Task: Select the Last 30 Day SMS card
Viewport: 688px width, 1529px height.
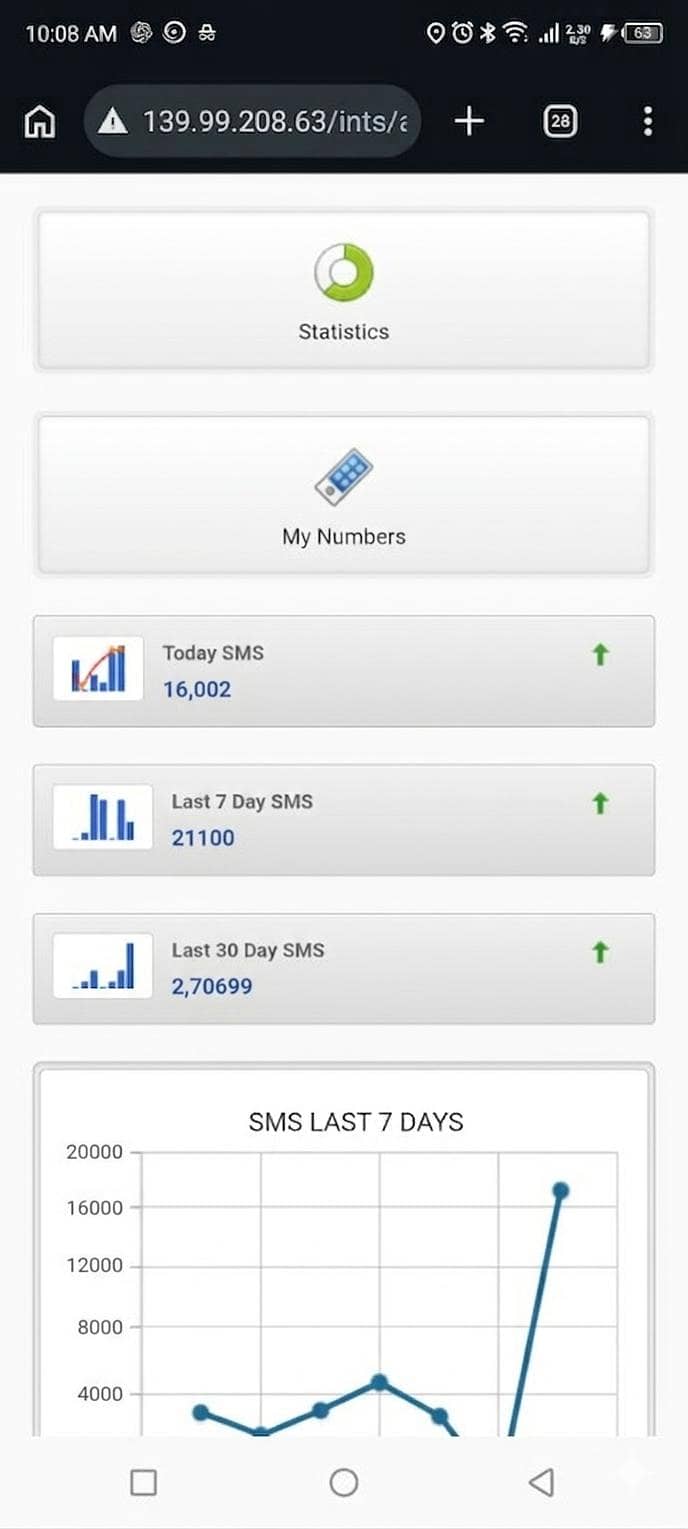Action: point(343,968)
